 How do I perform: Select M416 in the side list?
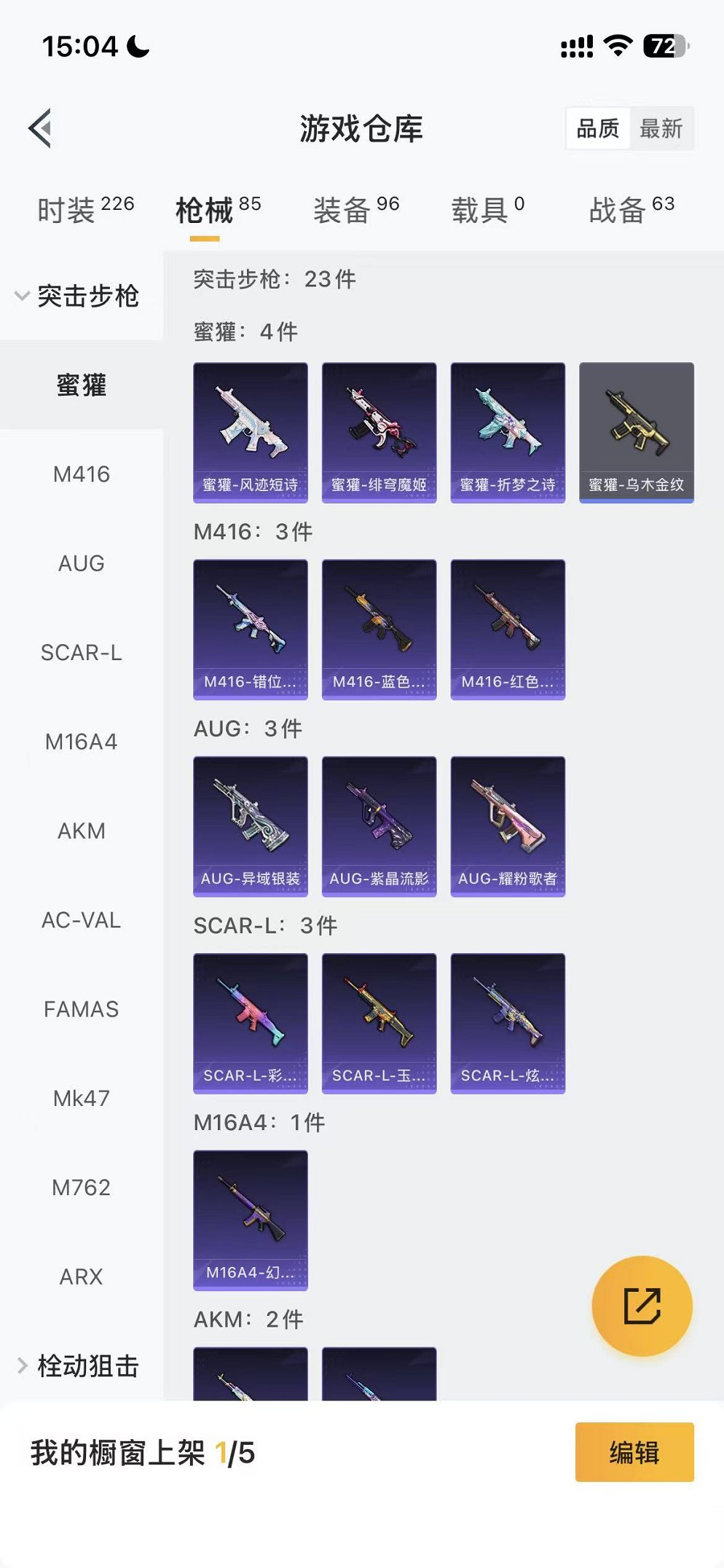[81, 474]
